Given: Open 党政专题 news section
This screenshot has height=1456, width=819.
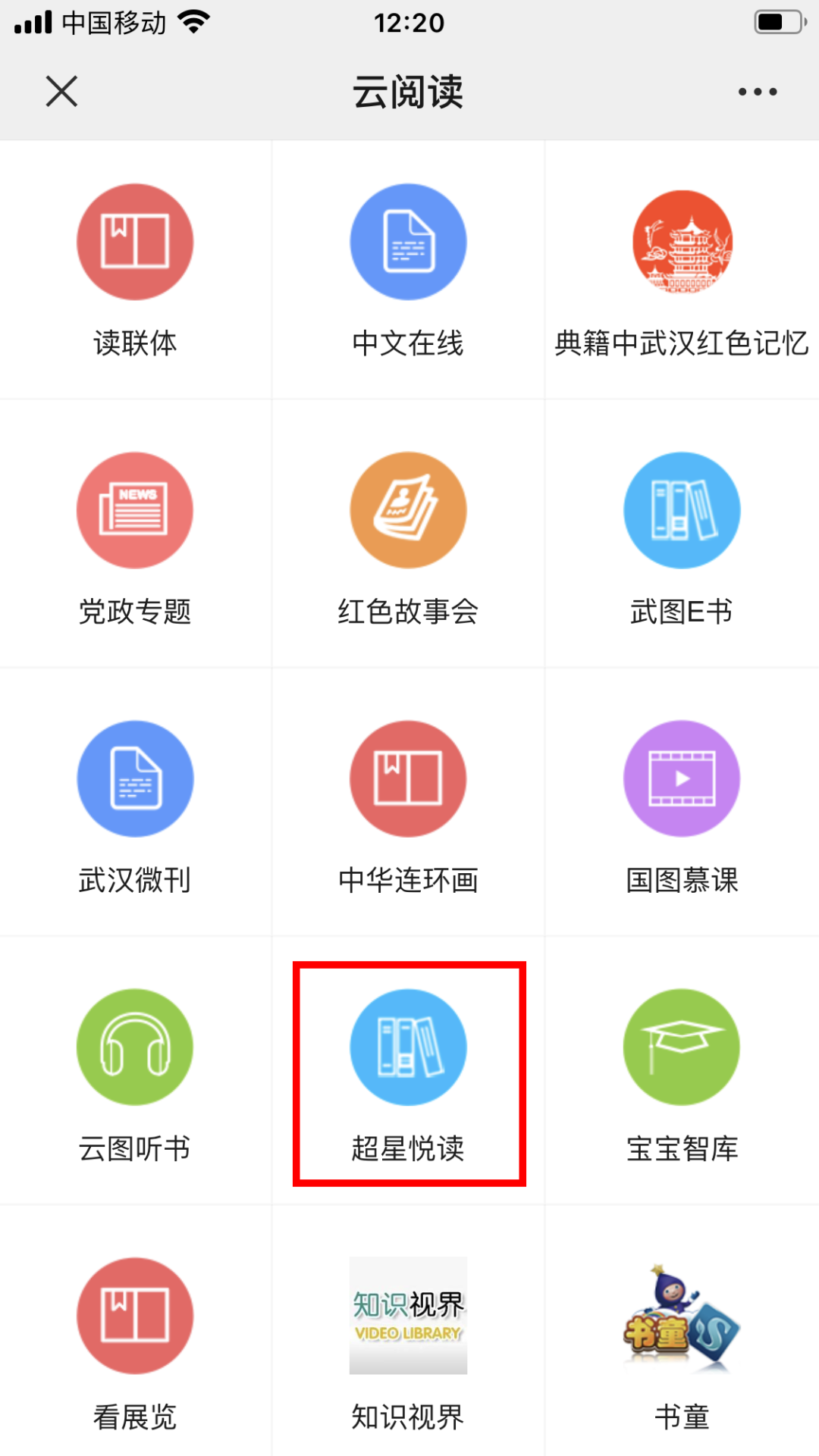Looking at the screenshot, I should (135, 511).
